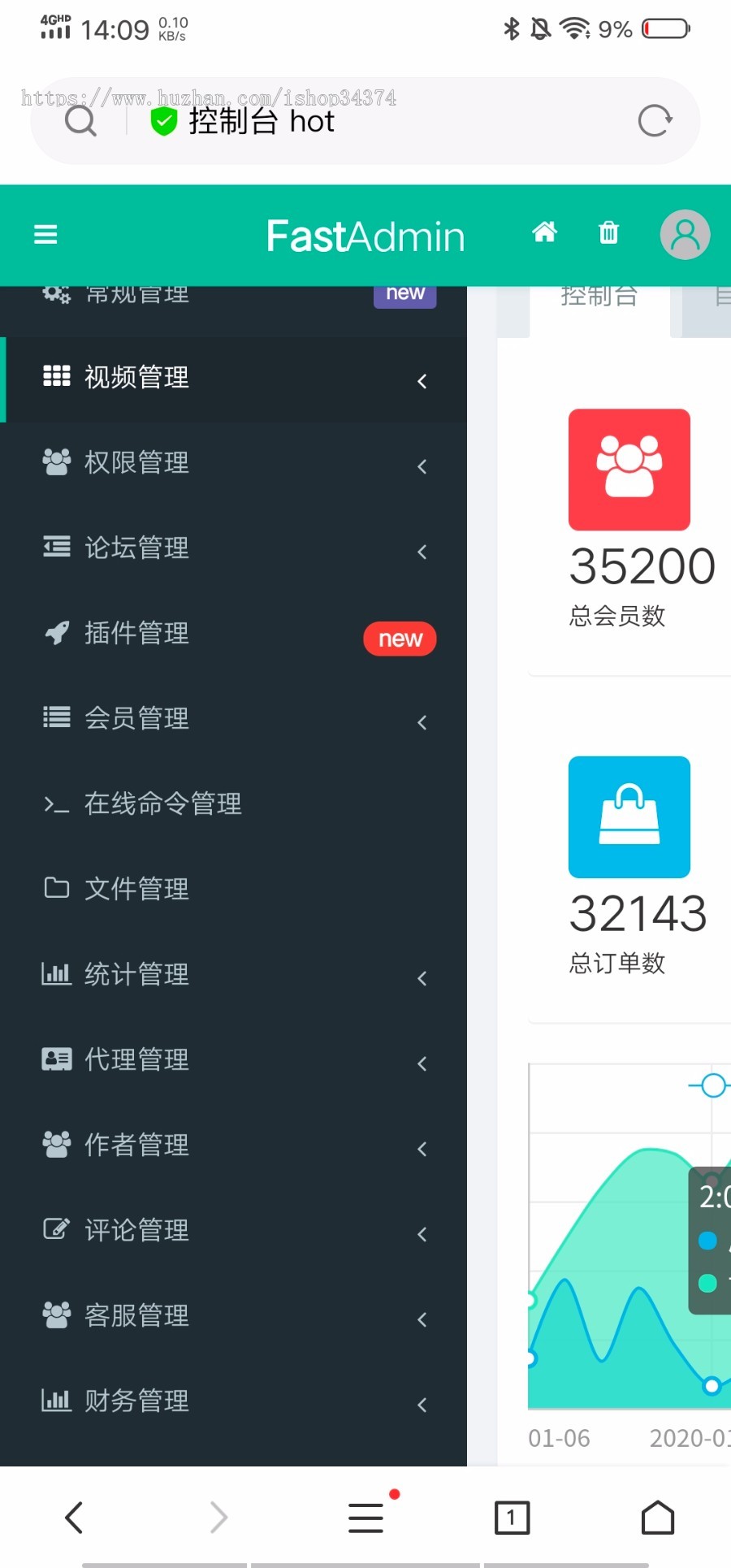
Task: Select the 文件管理 folder icon
Action: [x=55, y=888]
